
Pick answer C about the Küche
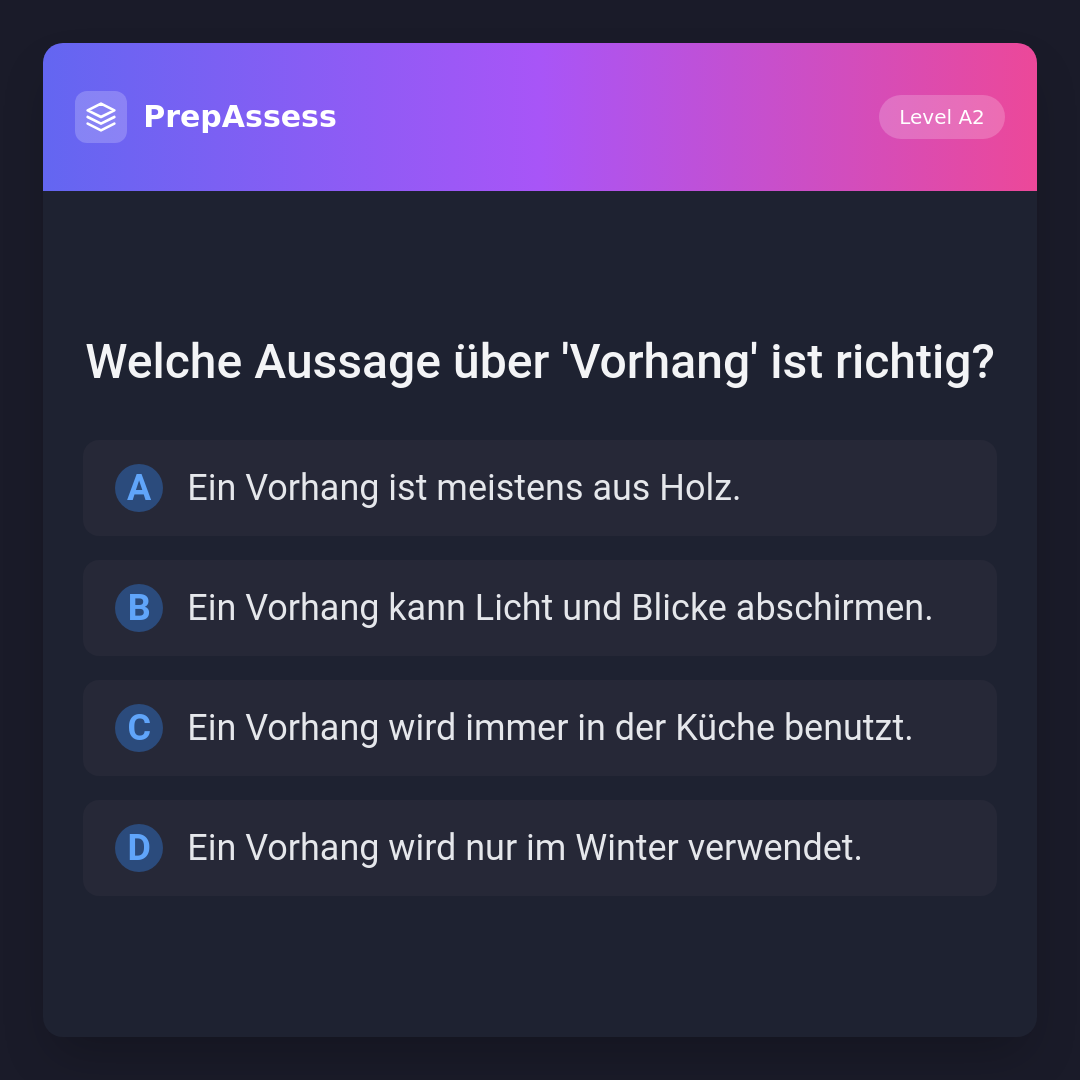pyautogui.click(x=540, y=728)
